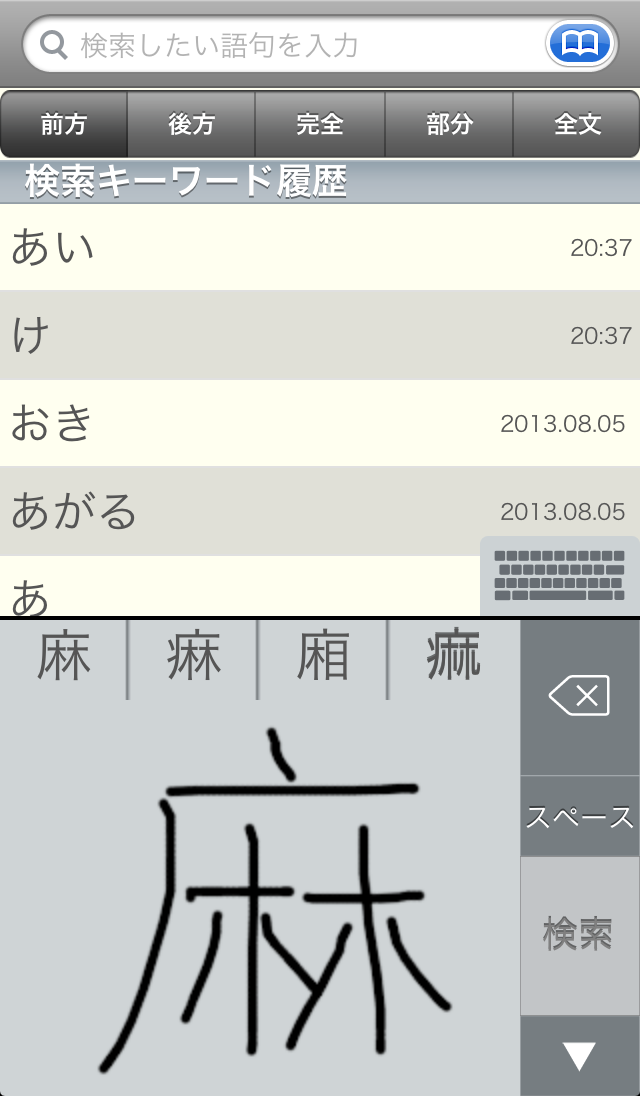Image resolution: width=640 pixels, height=1096 pixels.
Task: Choose the 部分 match mode
Action: (449, 125)
